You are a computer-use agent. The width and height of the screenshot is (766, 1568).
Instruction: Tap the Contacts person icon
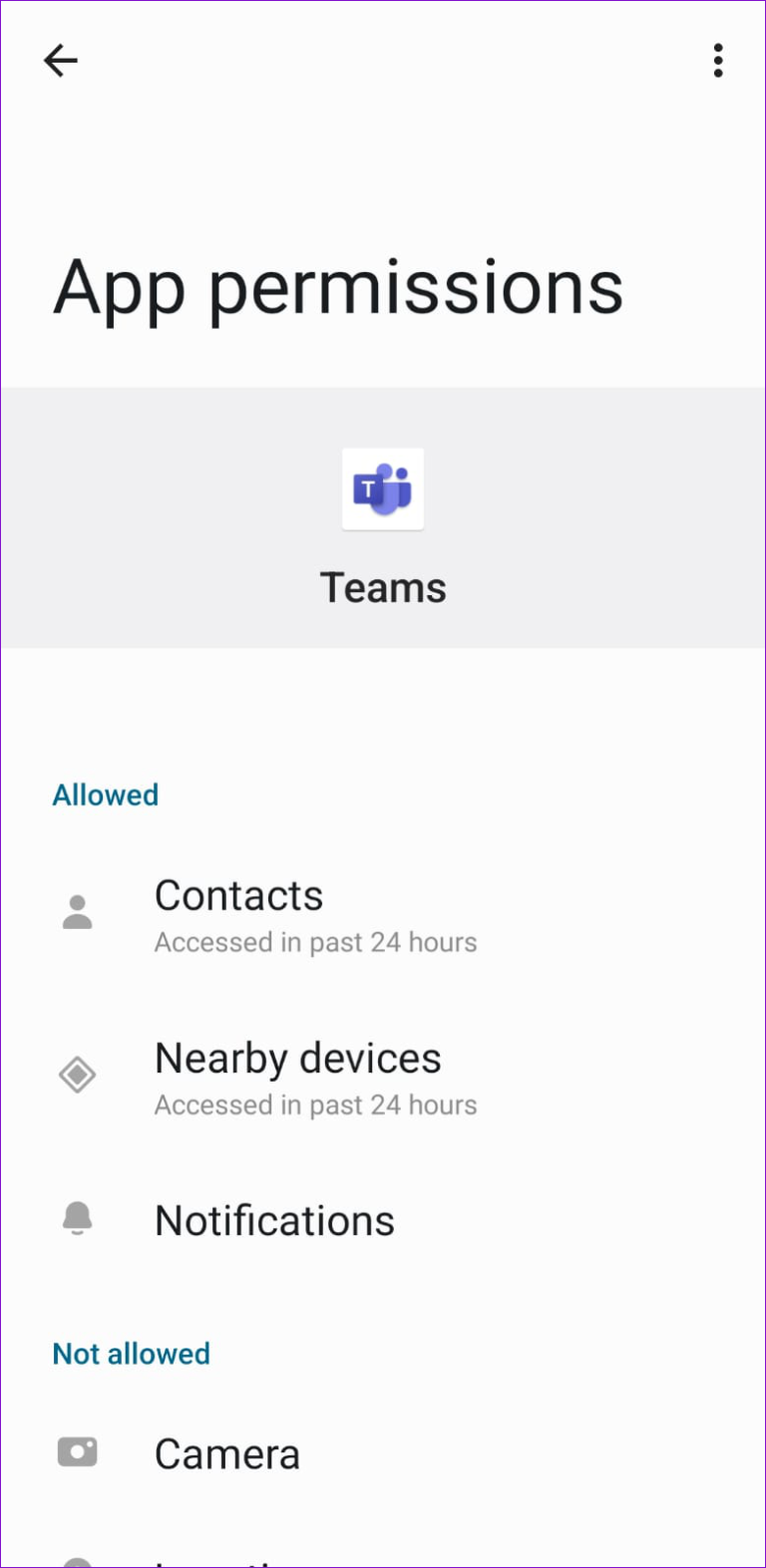tap(78, 910)
